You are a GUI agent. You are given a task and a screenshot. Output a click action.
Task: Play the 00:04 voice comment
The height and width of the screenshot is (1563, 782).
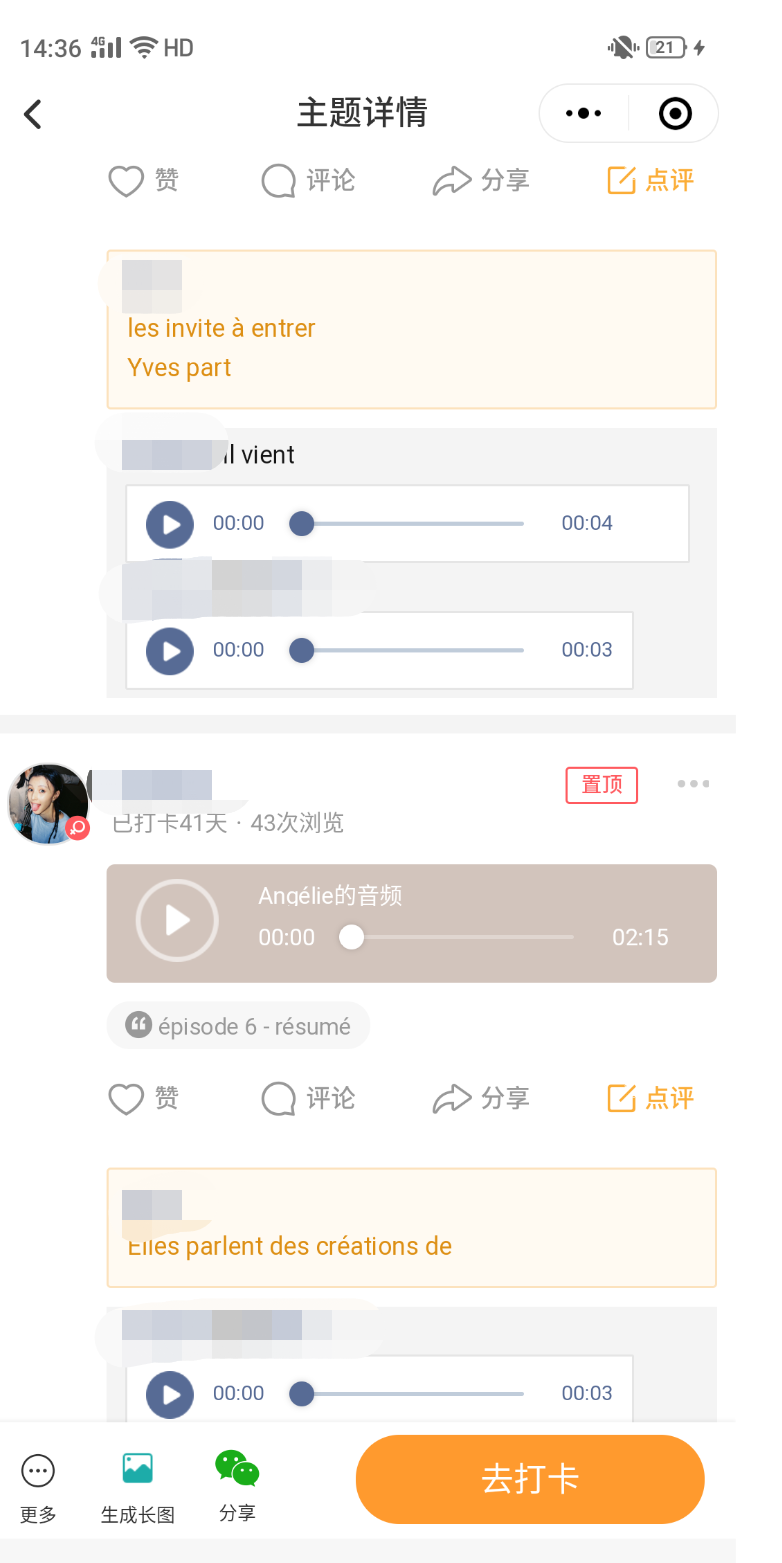click(170, 524)
